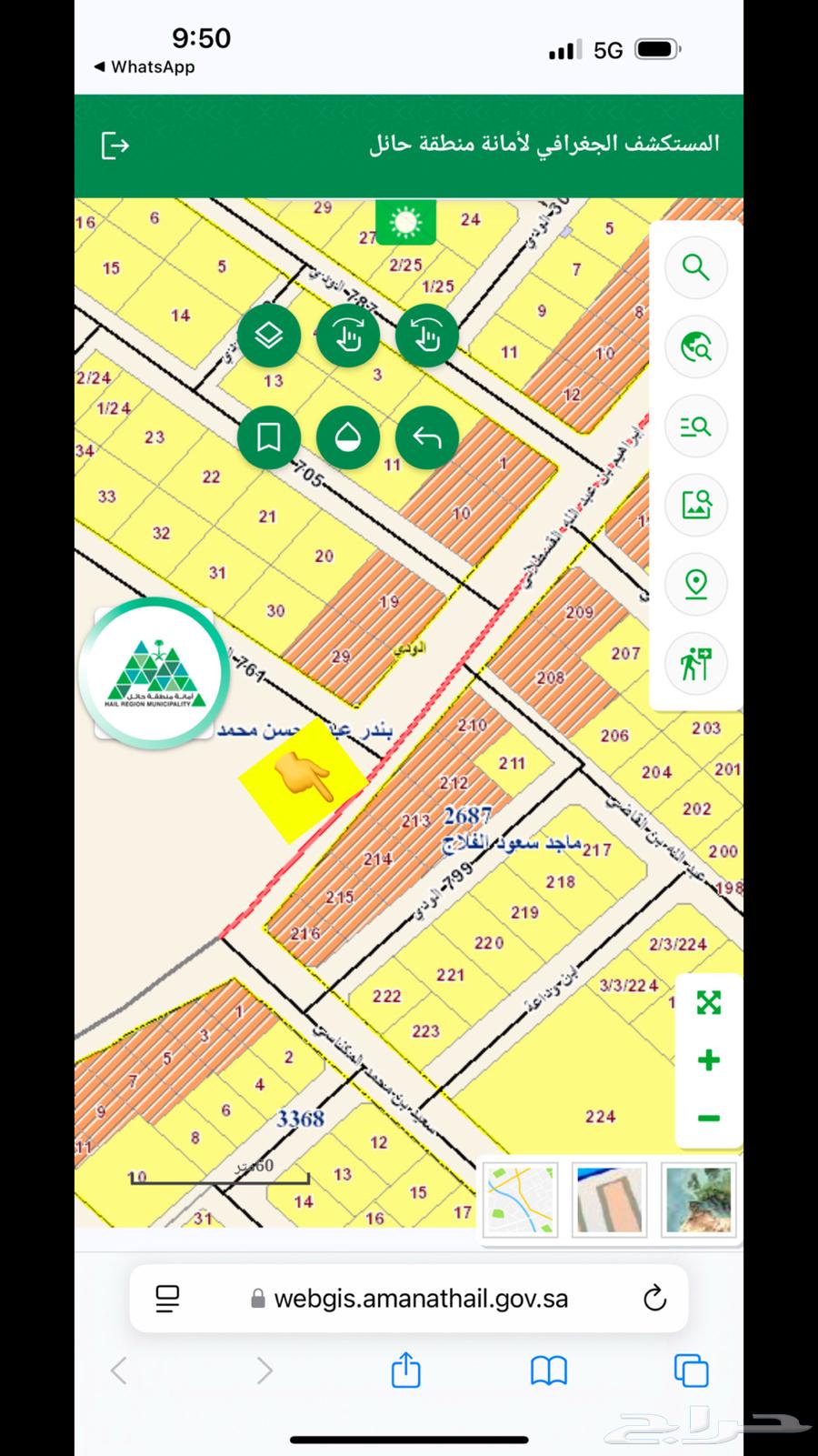
Task: Open the map layers button
Action: [268, 336]
